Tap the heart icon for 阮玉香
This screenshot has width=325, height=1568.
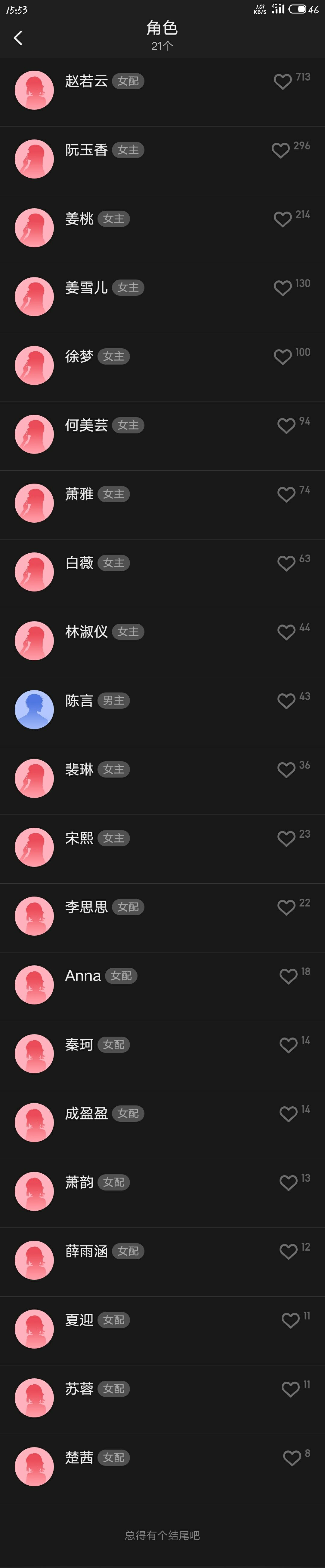280,150
